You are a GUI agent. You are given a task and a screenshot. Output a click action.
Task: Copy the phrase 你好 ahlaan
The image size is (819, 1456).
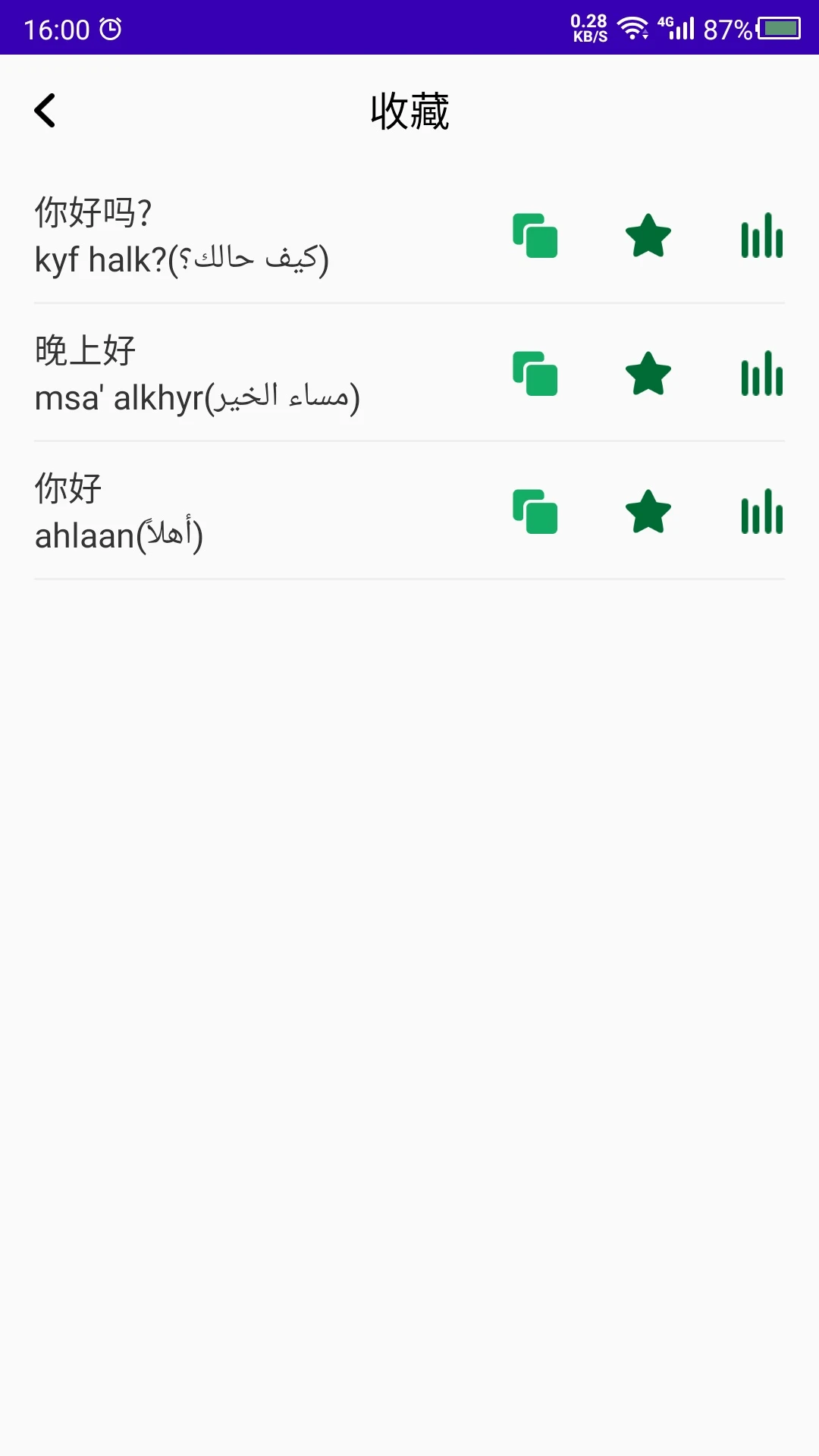[x=535, y=513]
